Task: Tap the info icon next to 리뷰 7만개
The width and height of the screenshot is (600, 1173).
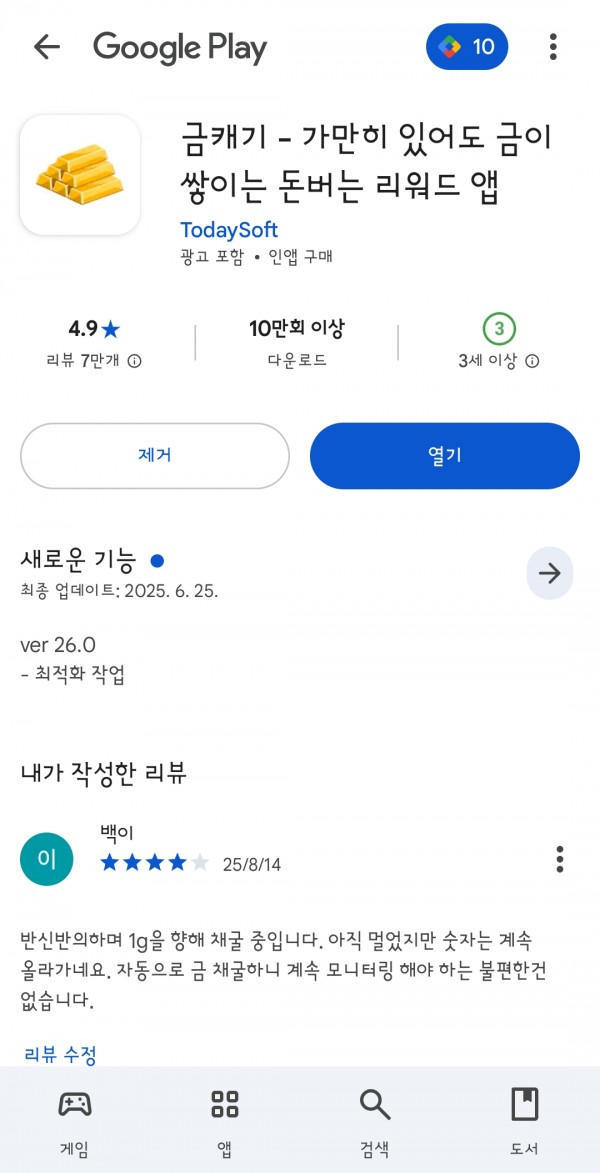Action: click(x=135, y=361)
